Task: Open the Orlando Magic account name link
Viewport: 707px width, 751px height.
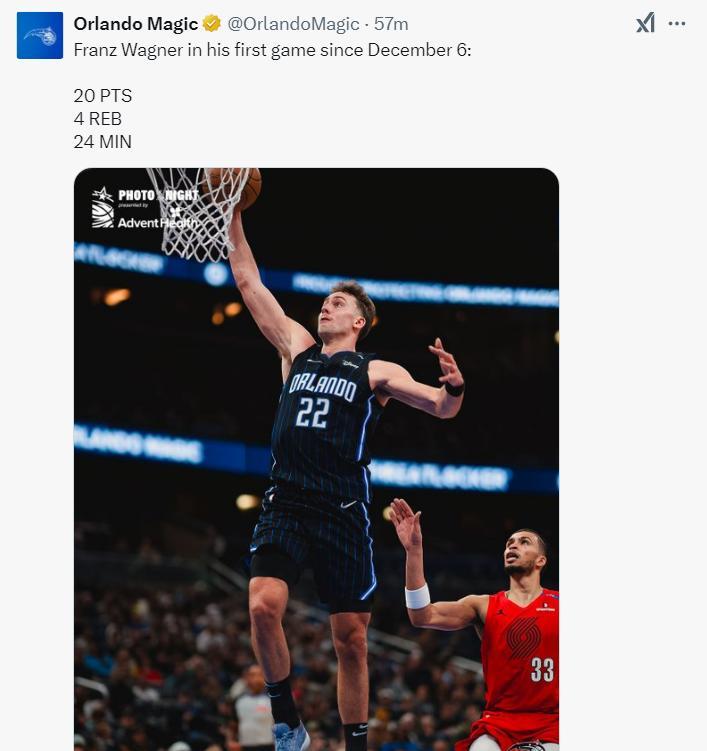Action: [x=136, y=24]
